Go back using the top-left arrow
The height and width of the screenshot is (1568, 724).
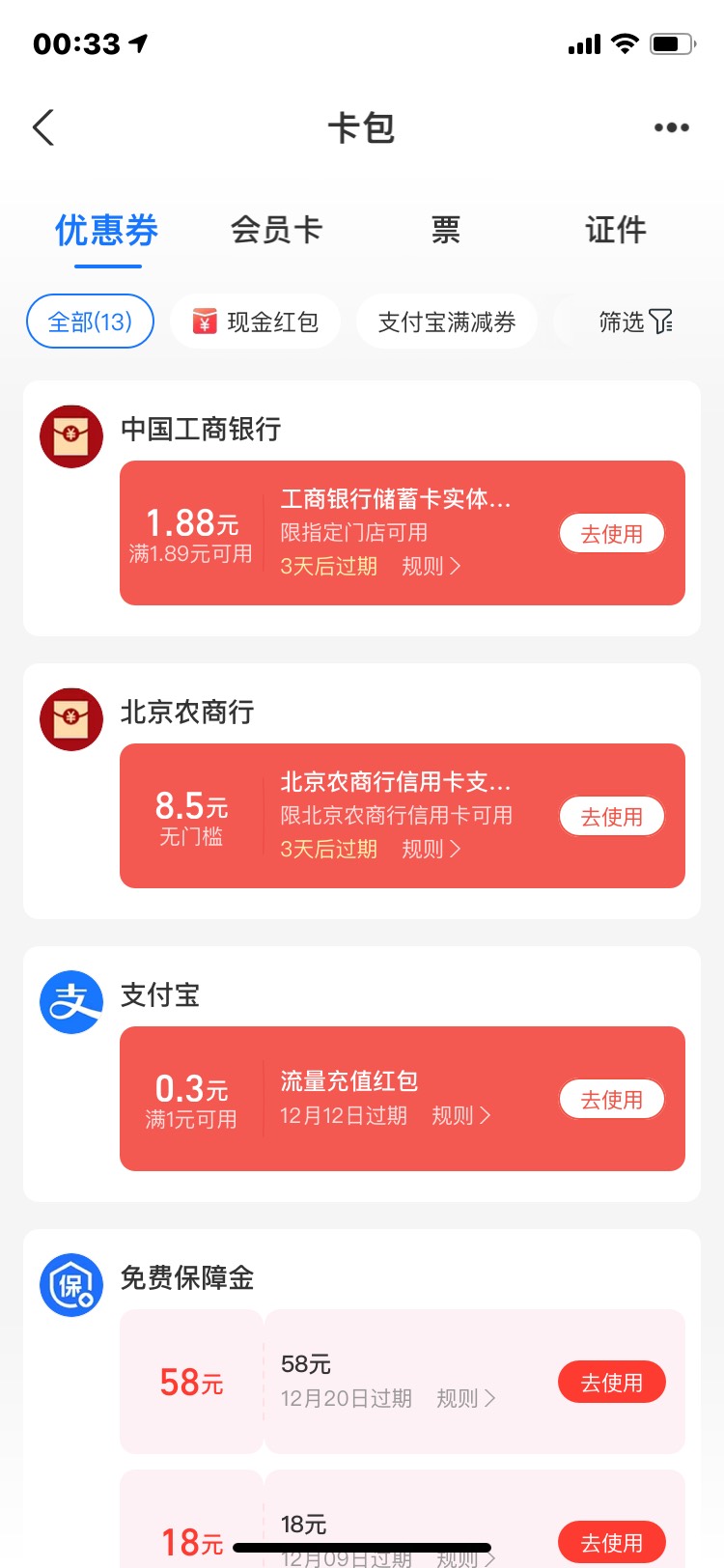coord(43,127)
